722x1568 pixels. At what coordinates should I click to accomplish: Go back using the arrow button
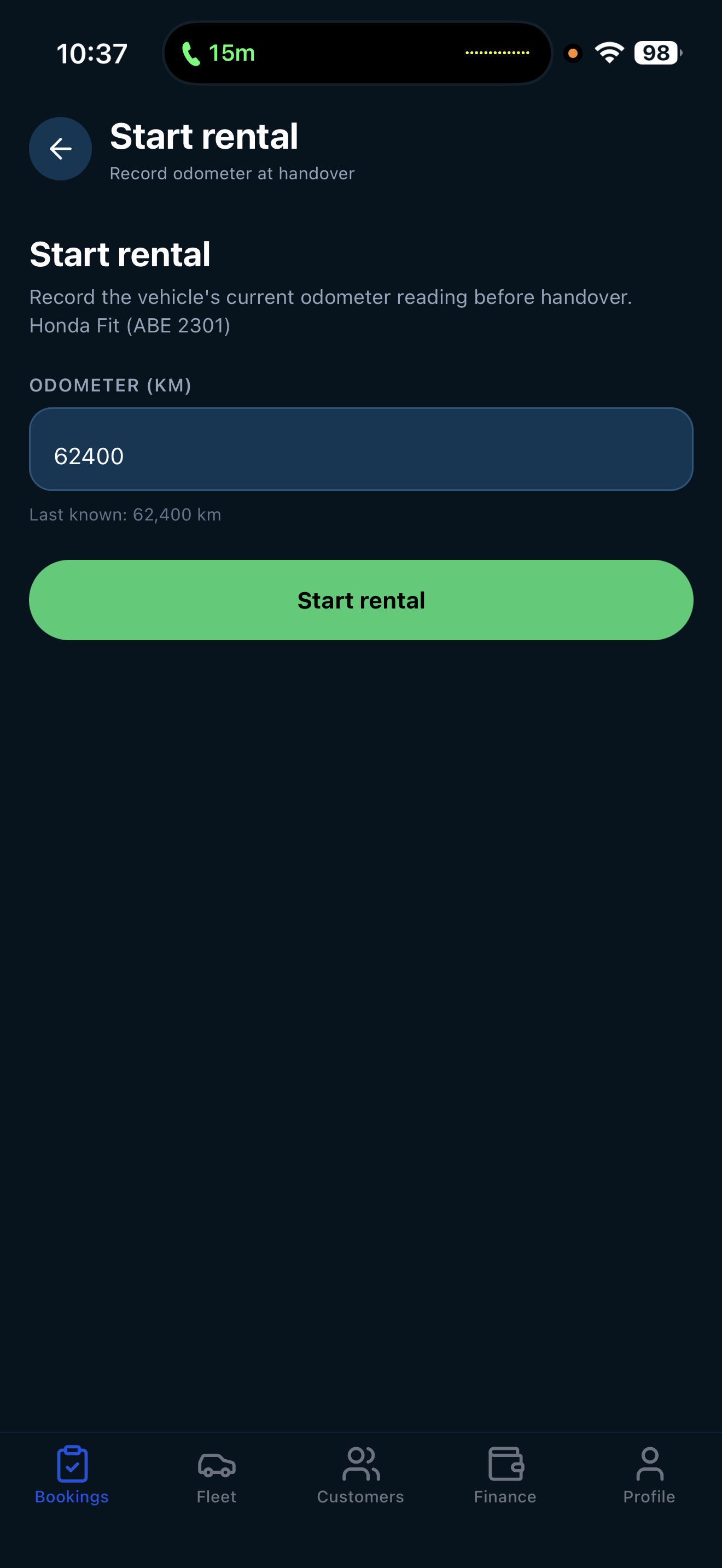[x=60, y=149]
